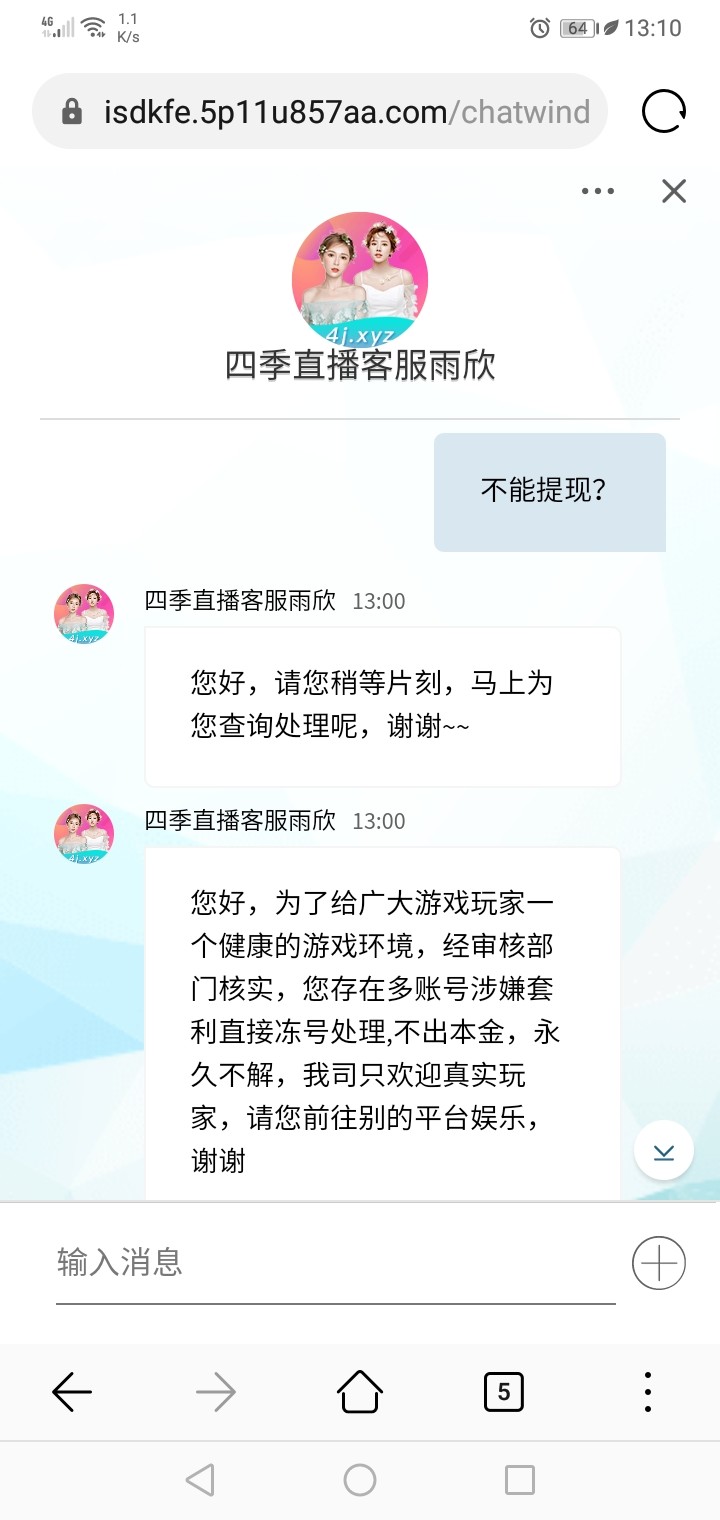The width and height of the screenshot is (720, 1520).
Task: Open the browser's vertical dots menu
Action: tap(648, 1391)
